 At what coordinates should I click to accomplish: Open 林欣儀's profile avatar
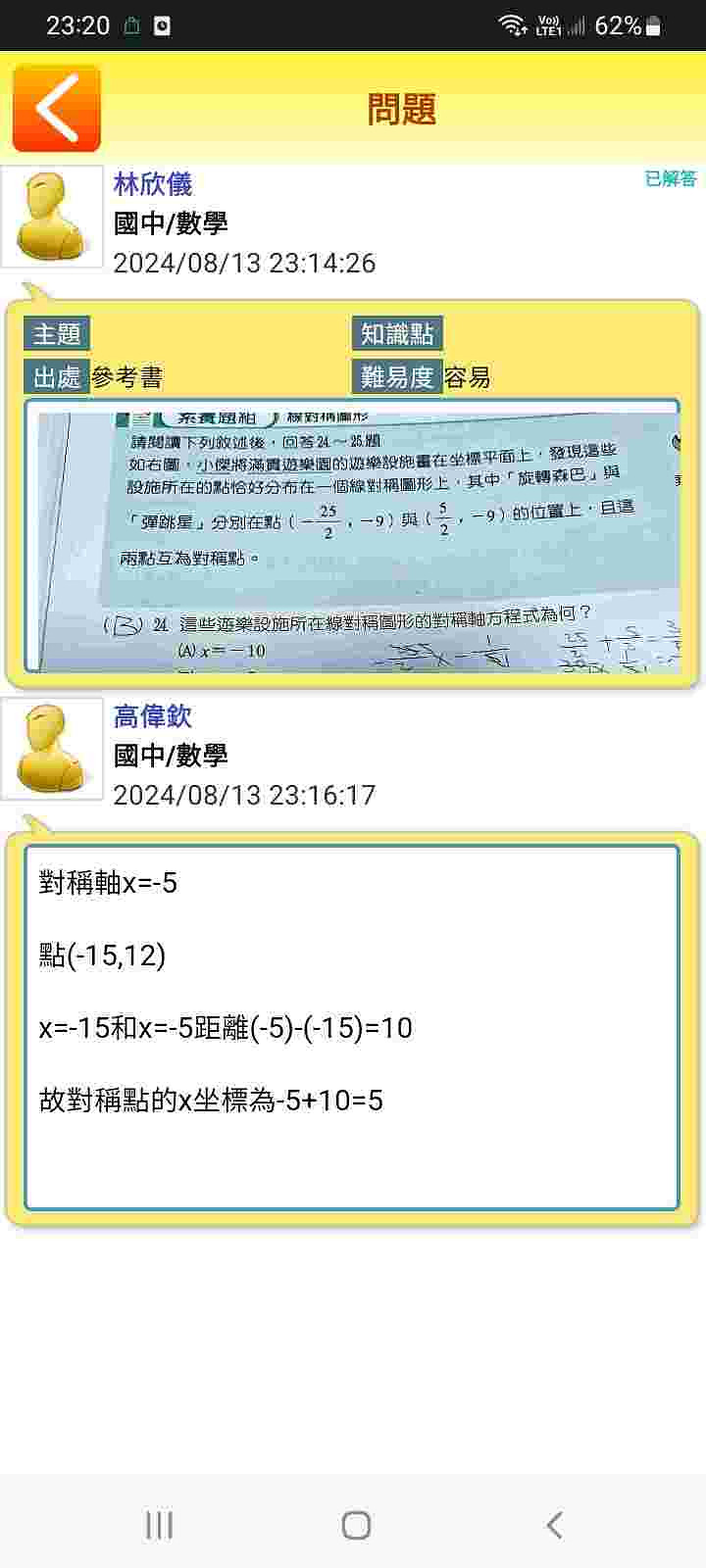(x=53, y=217)
